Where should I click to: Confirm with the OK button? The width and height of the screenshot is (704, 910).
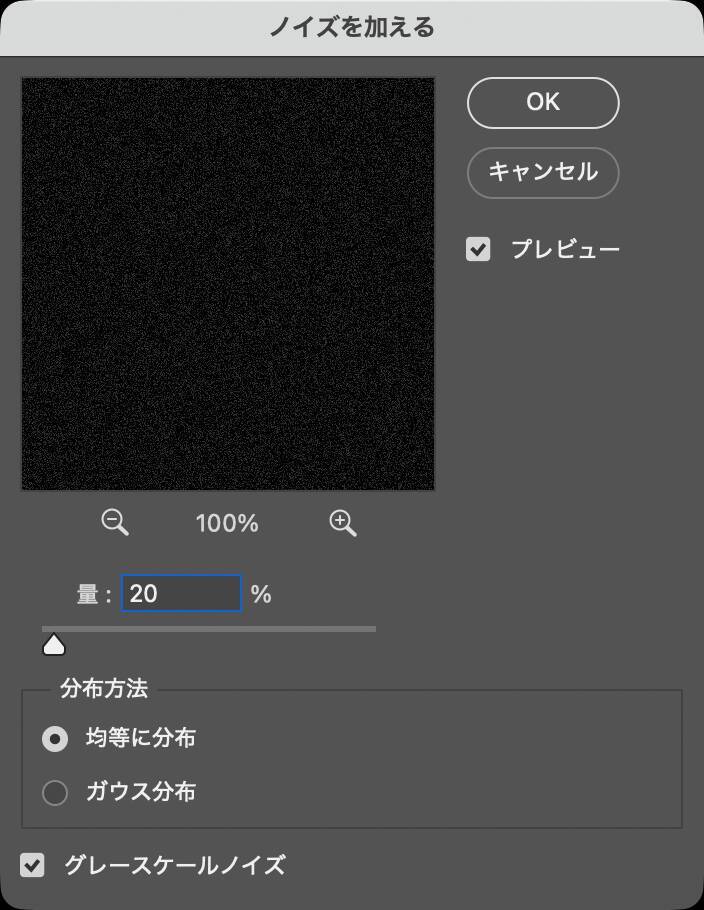coord(543,103)
